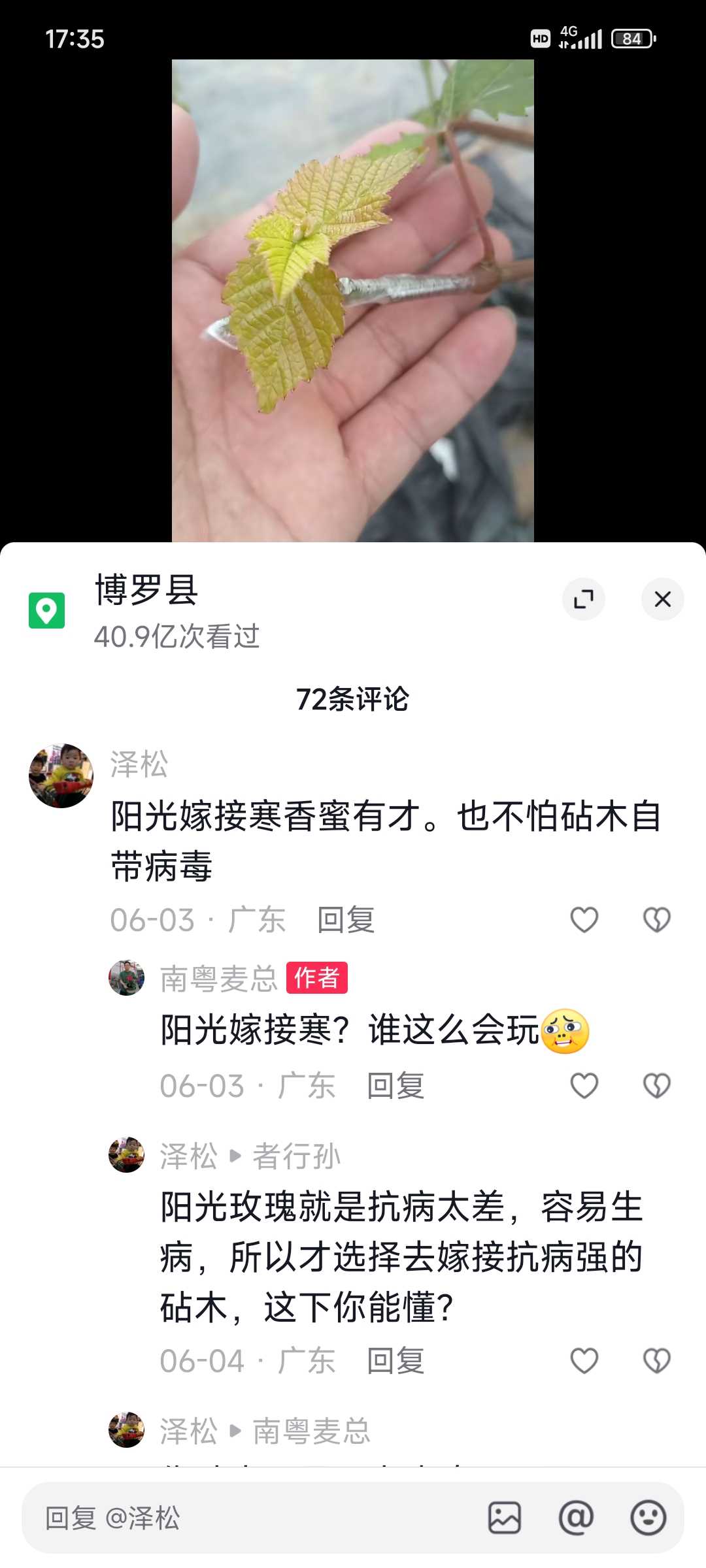Reply to 泽松's 06-04 comment
706x1568 pixels.
pos(395,1361)
